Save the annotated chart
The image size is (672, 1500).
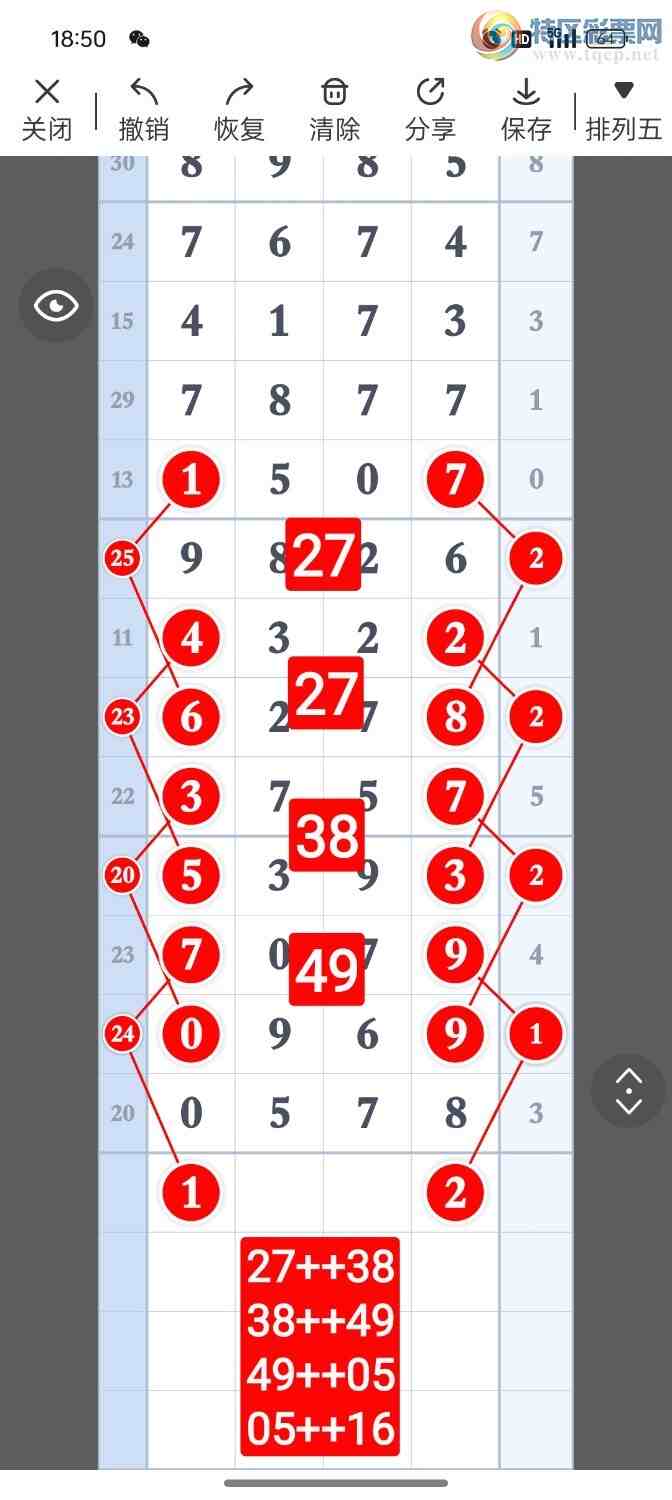(x=526, y=110)
